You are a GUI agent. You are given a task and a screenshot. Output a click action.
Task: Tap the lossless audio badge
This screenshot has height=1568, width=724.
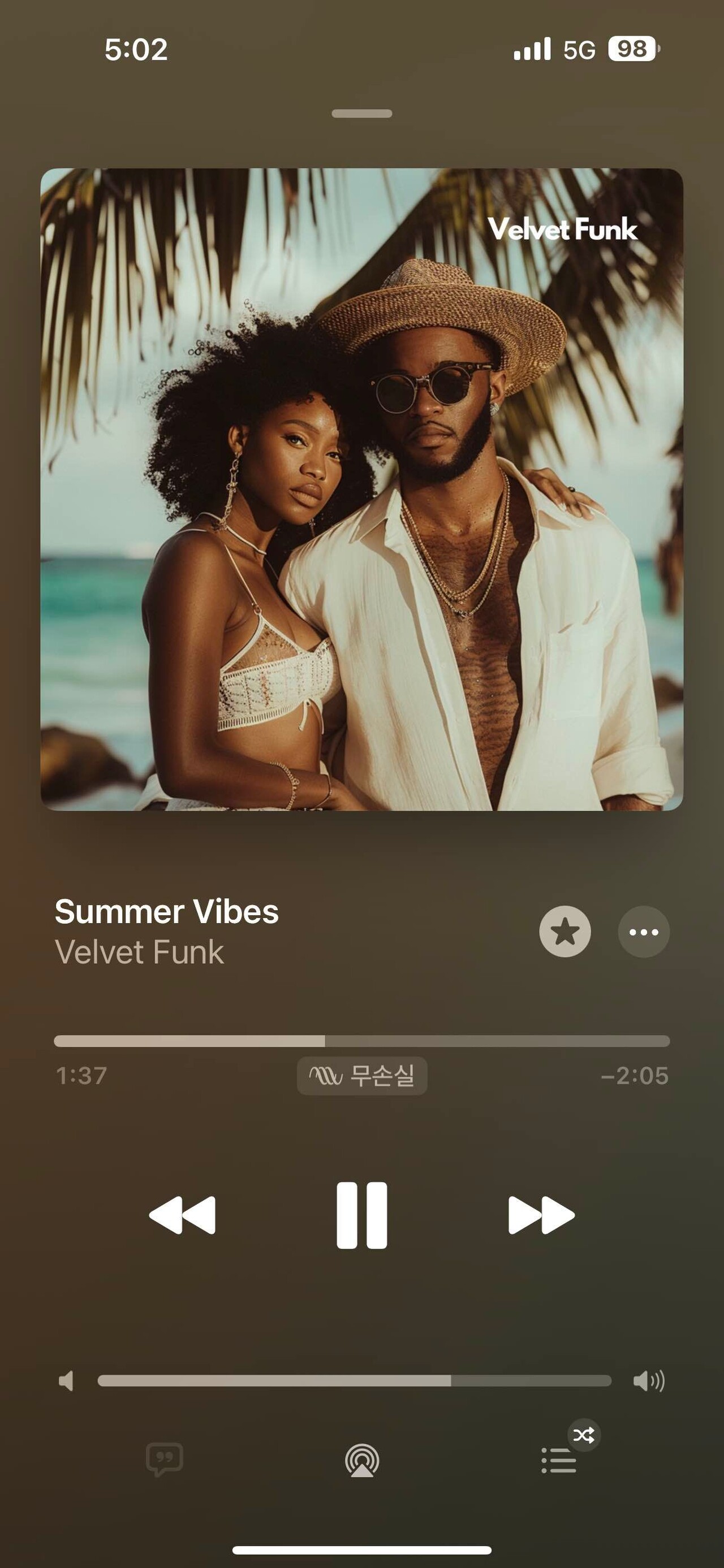point(361,1076)
